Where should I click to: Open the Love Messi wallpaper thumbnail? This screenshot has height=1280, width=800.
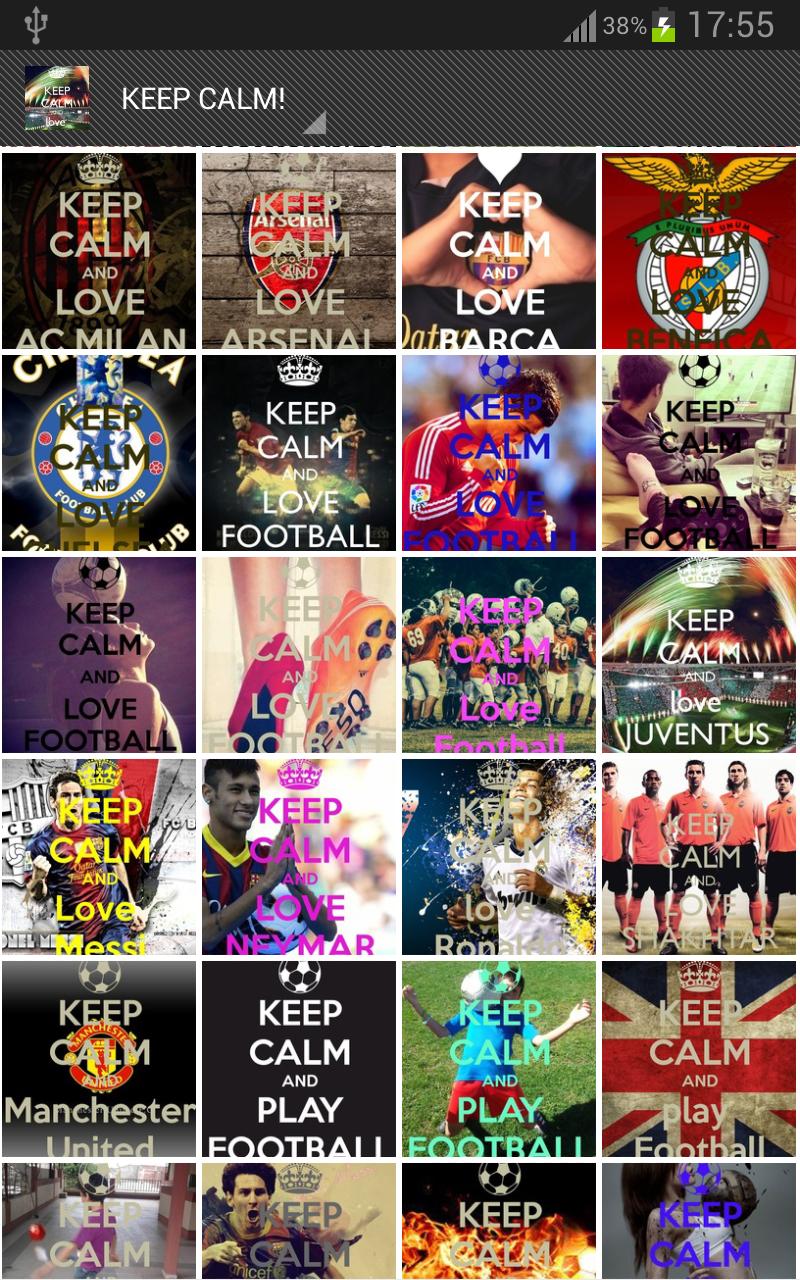pos(97,857)
